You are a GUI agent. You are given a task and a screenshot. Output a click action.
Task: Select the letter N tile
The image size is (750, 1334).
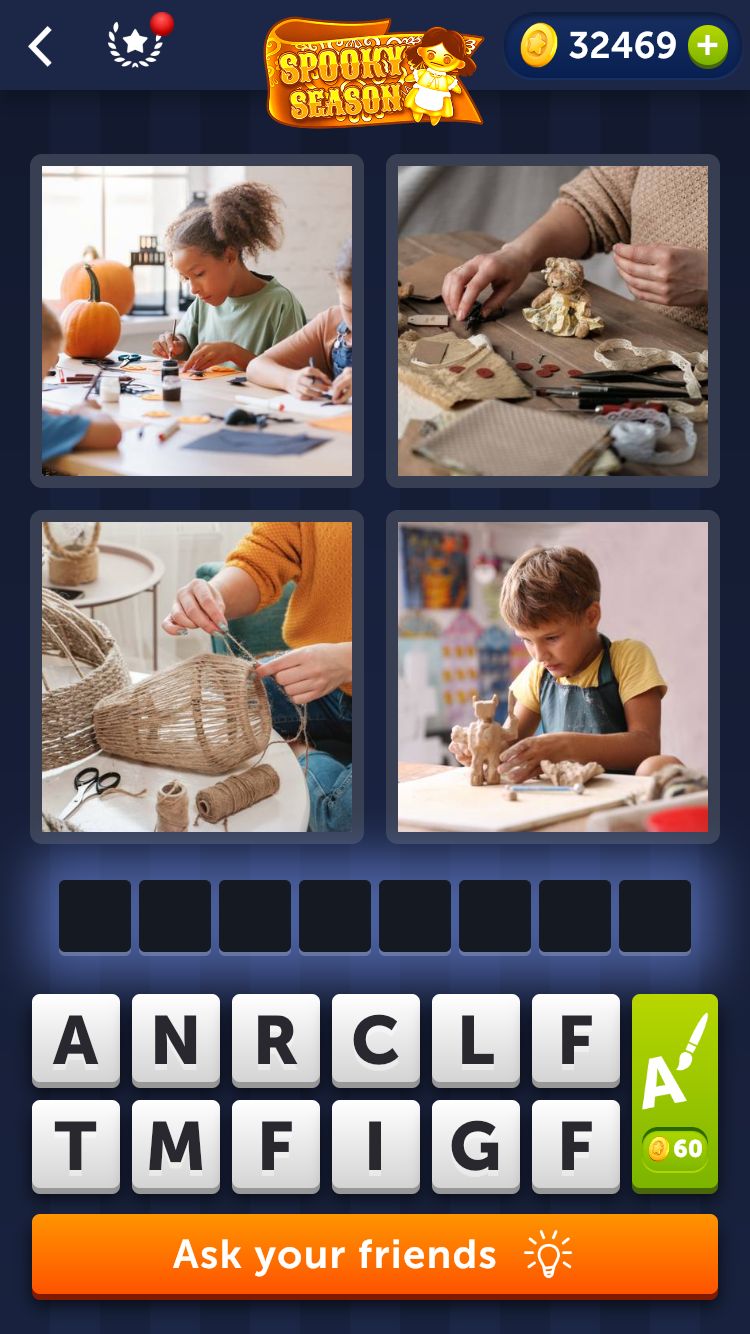pos(176,1040)
